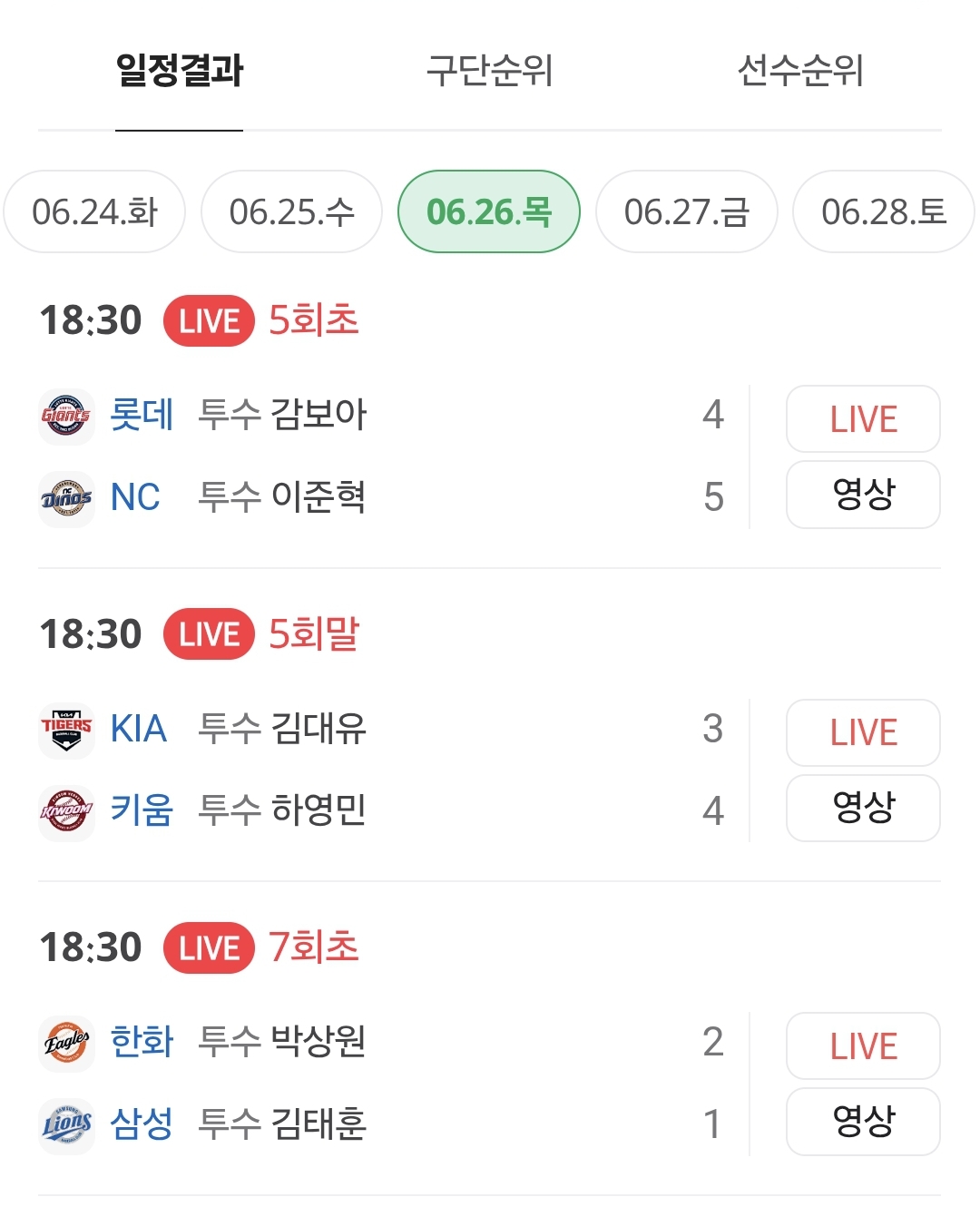
Task: Switch to the 구단순위 tab
Action: tap(489, 70)
